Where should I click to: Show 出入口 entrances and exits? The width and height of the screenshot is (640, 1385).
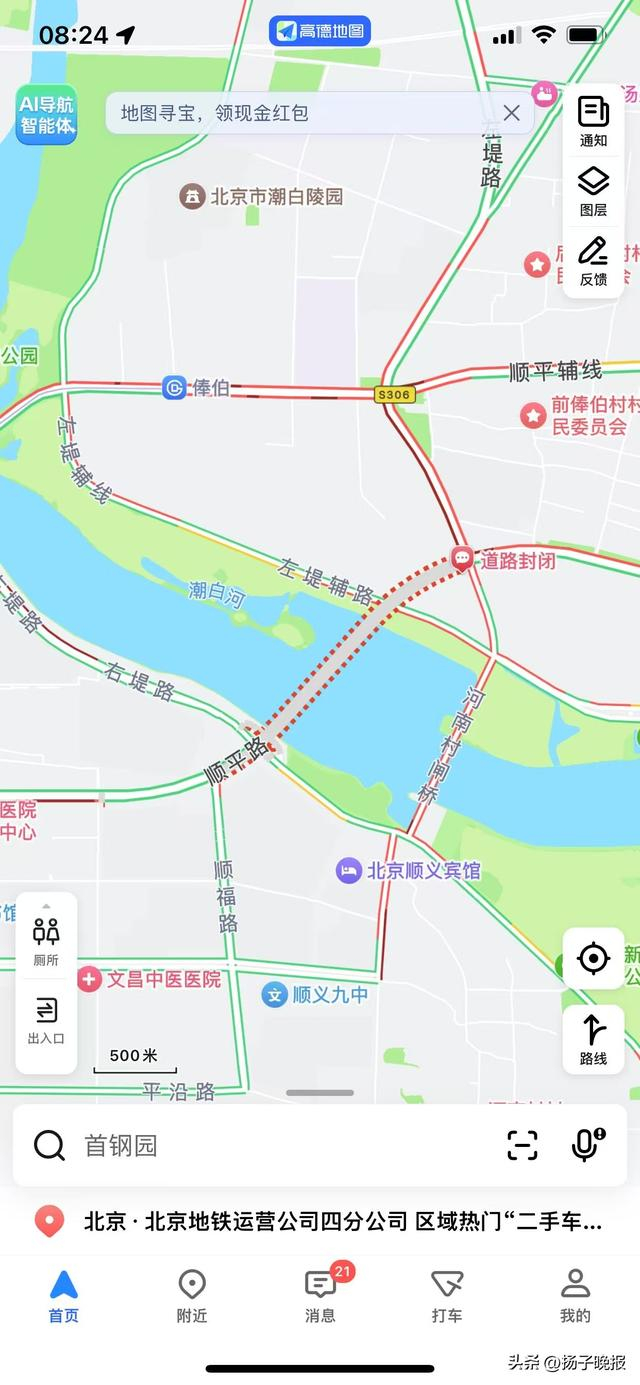(x=46, y=1019)
